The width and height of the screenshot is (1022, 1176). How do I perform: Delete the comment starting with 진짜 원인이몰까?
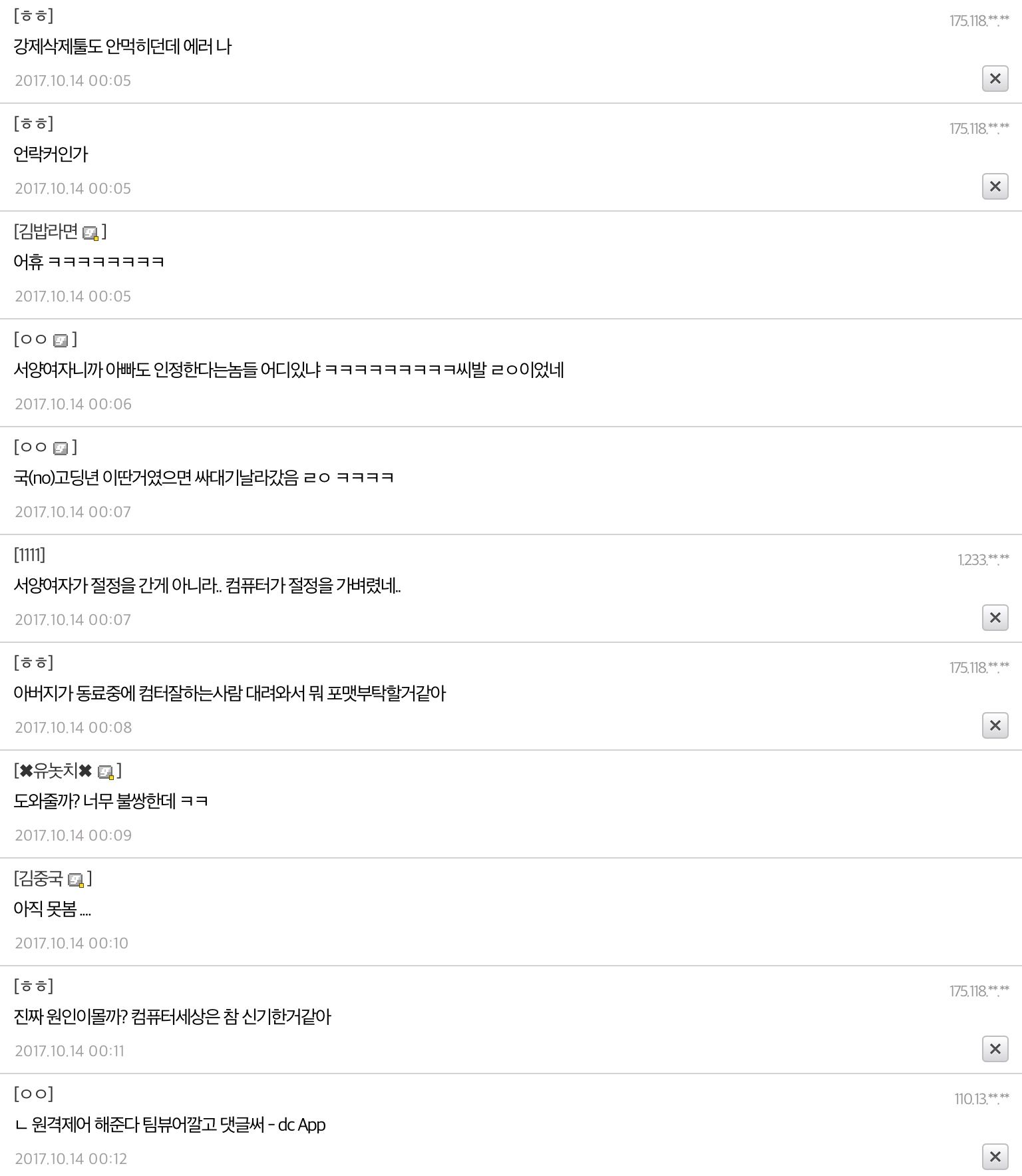click(x=995, y=1049)
